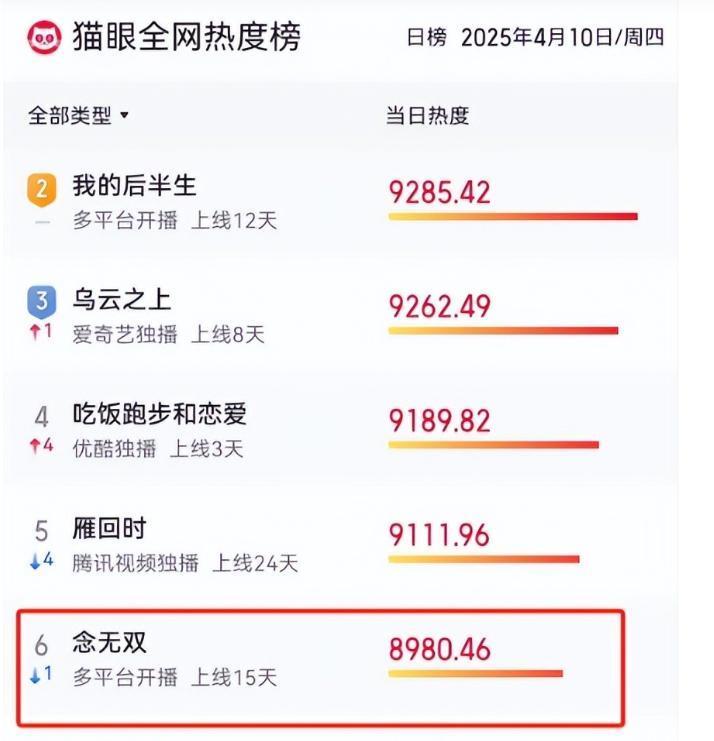Open the 雁回时 ranking entry

coord(110,529)
